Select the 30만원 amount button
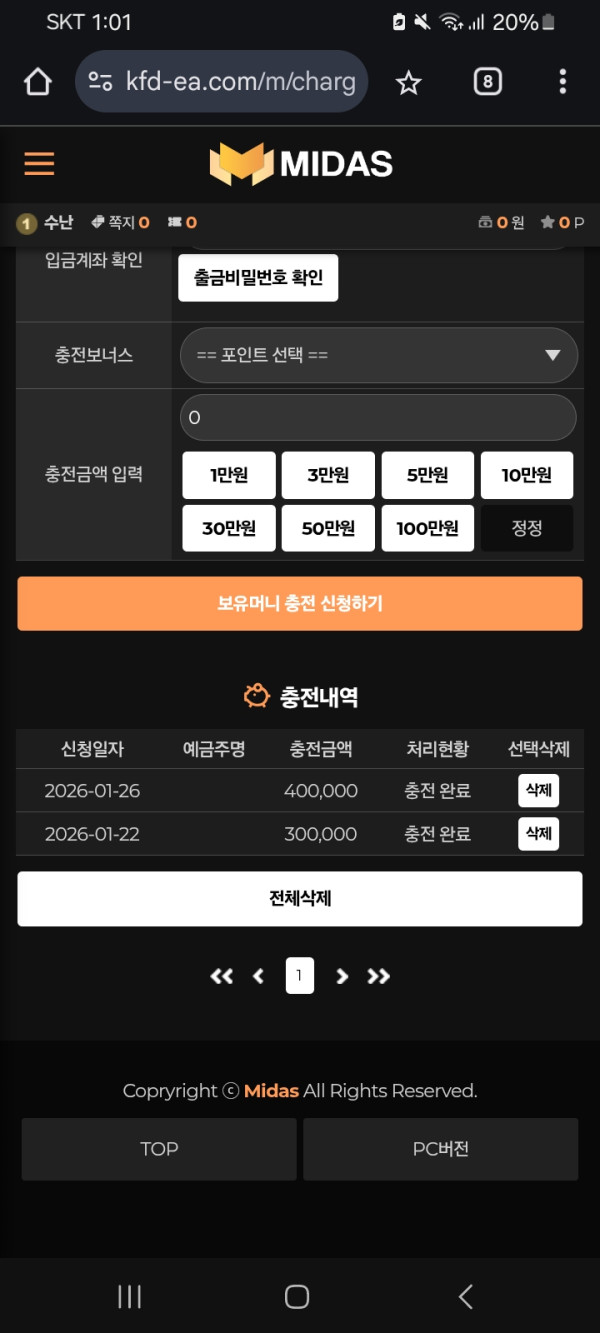 pos(229,528)
